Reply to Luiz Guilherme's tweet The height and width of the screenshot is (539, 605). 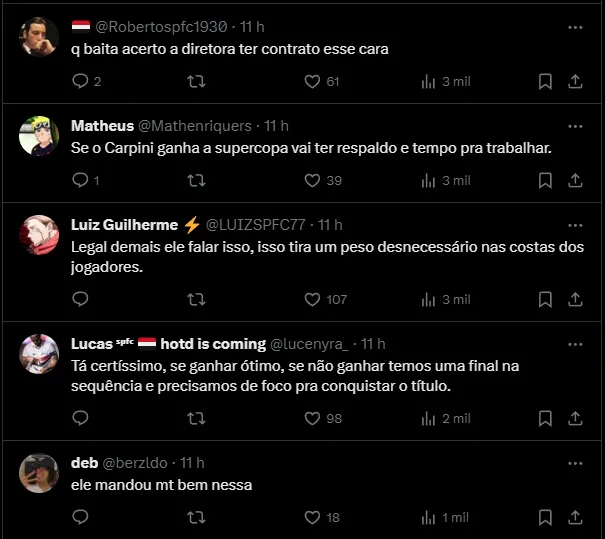pyautogui.click(x=81, y=299)
